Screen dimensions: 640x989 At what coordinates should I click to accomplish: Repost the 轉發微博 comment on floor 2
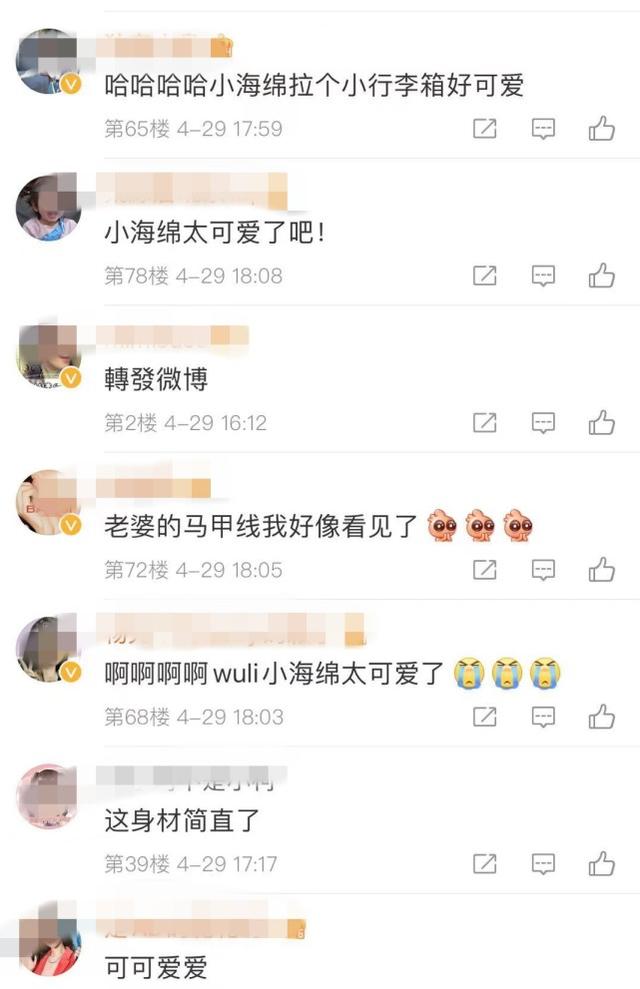[x=484, y=423]
